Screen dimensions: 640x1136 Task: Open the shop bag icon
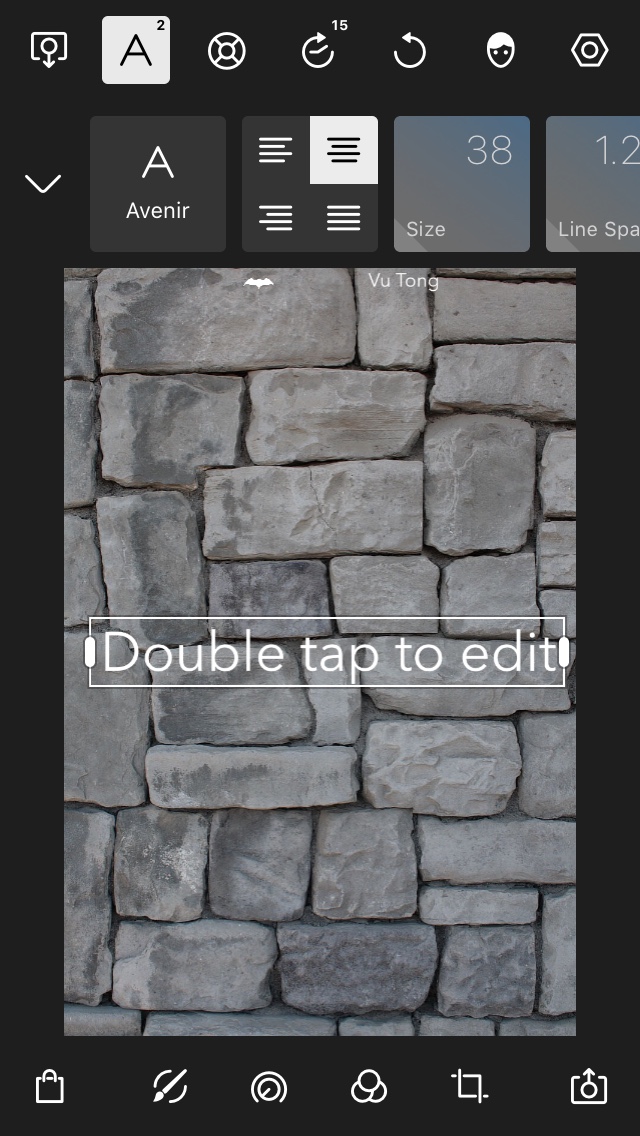click(50, 1086)
